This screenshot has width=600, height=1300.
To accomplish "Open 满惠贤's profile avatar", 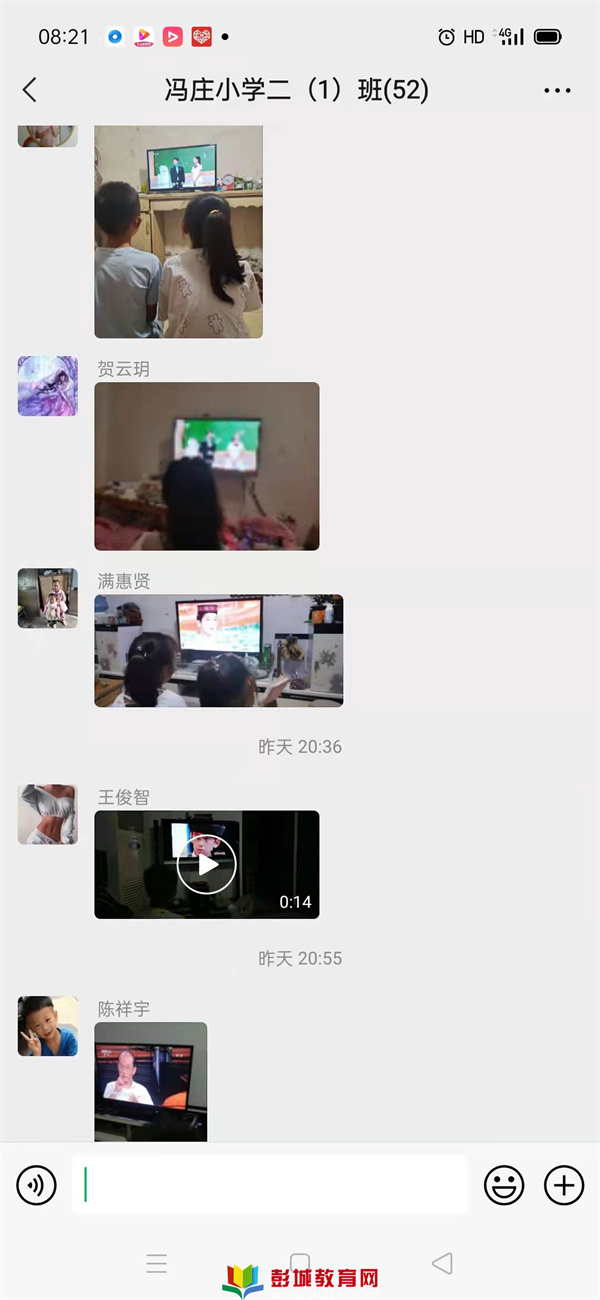I will point(47,598).
